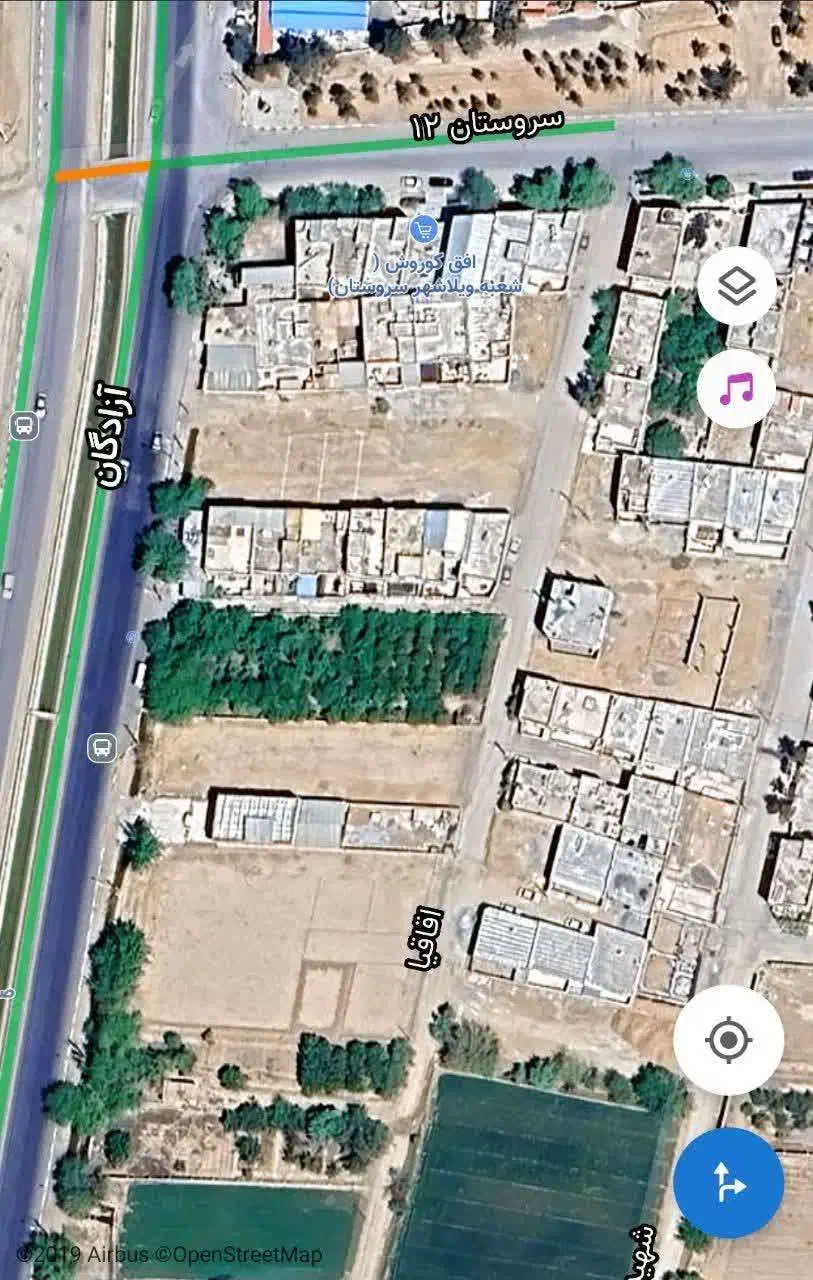This screenshot has width=813, height=1280.
Task: Select the bus stop near the tree grove
Action: pos(102,747)
